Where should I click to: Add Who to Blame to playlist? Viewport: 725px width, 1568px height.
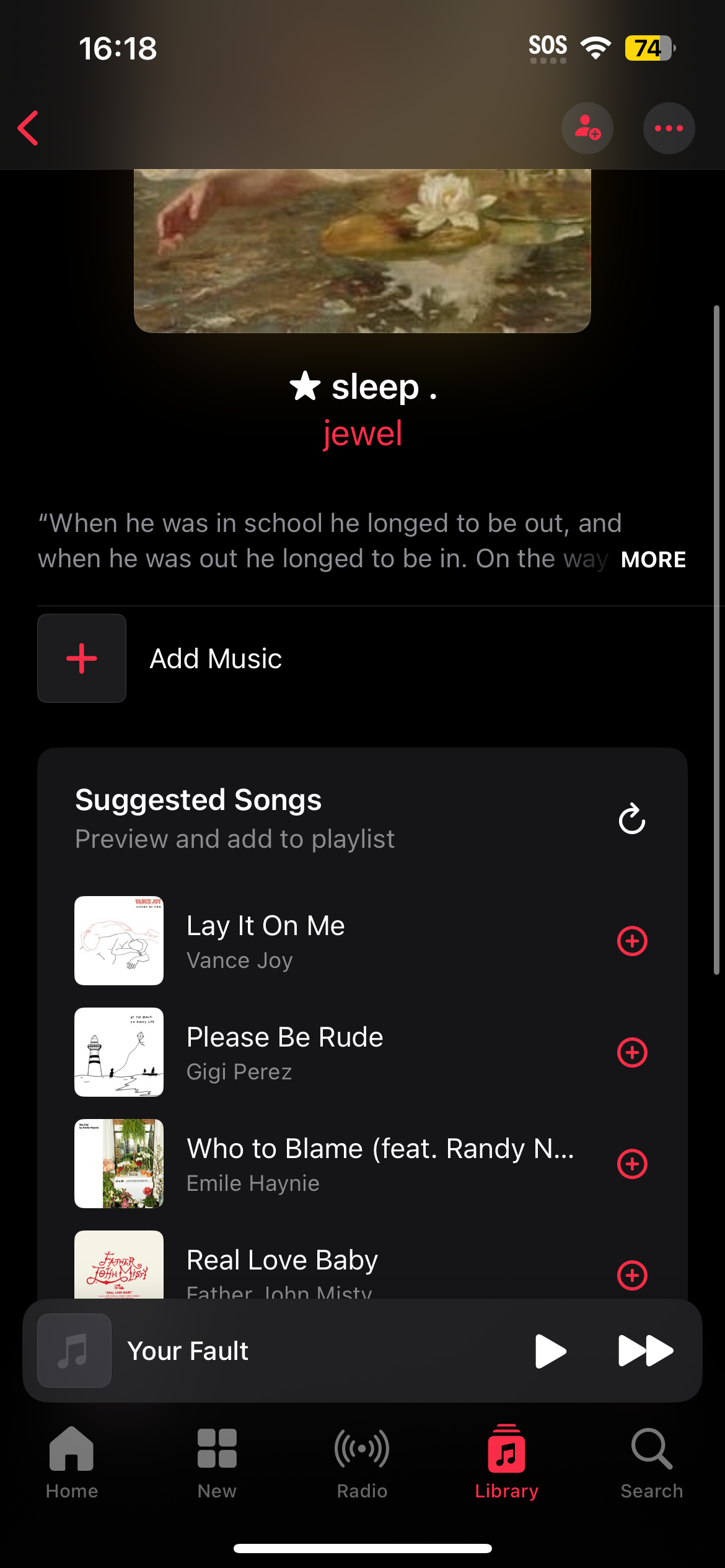(x=632, y=1164)
